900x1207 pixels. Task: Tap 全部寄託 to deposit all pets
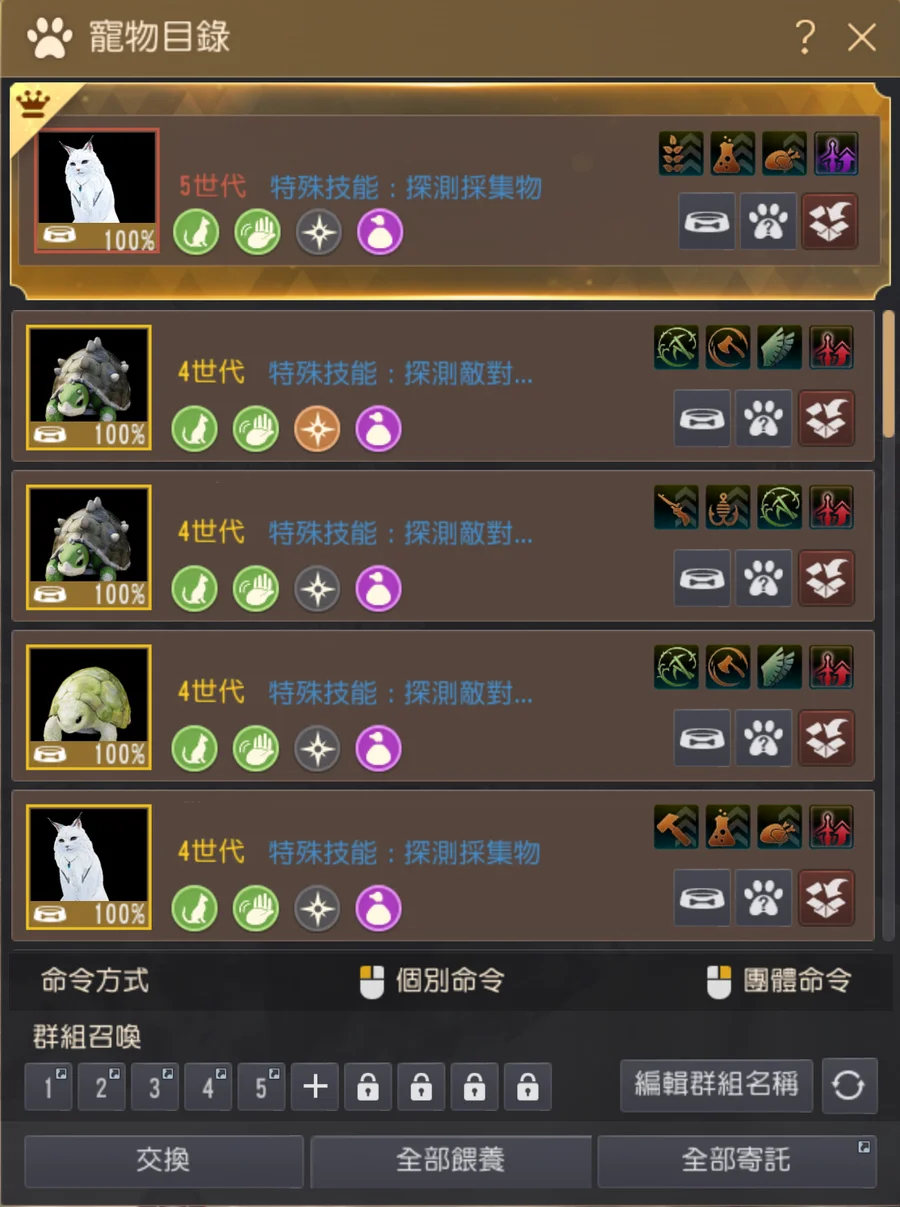coord(736,1160)
